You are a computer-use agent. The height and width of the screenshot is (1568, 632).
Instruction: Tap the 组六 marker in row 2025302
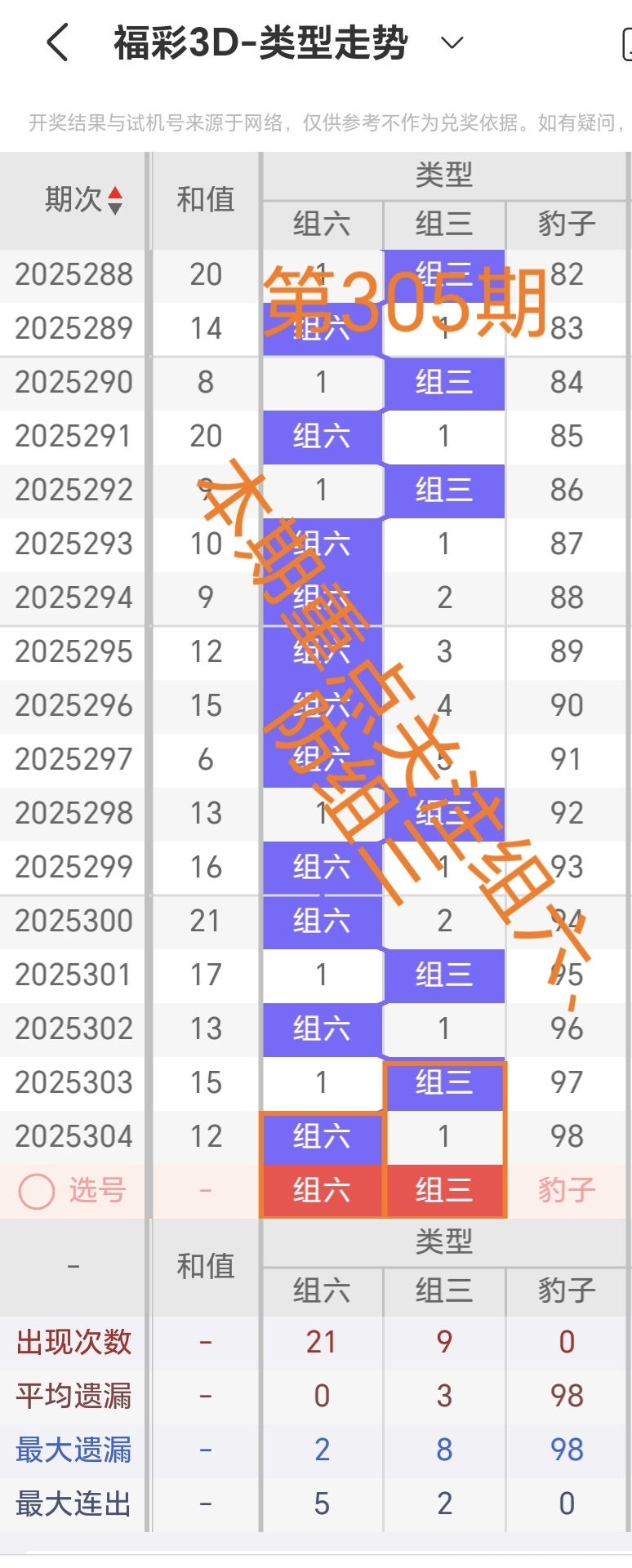point(322,1028)
